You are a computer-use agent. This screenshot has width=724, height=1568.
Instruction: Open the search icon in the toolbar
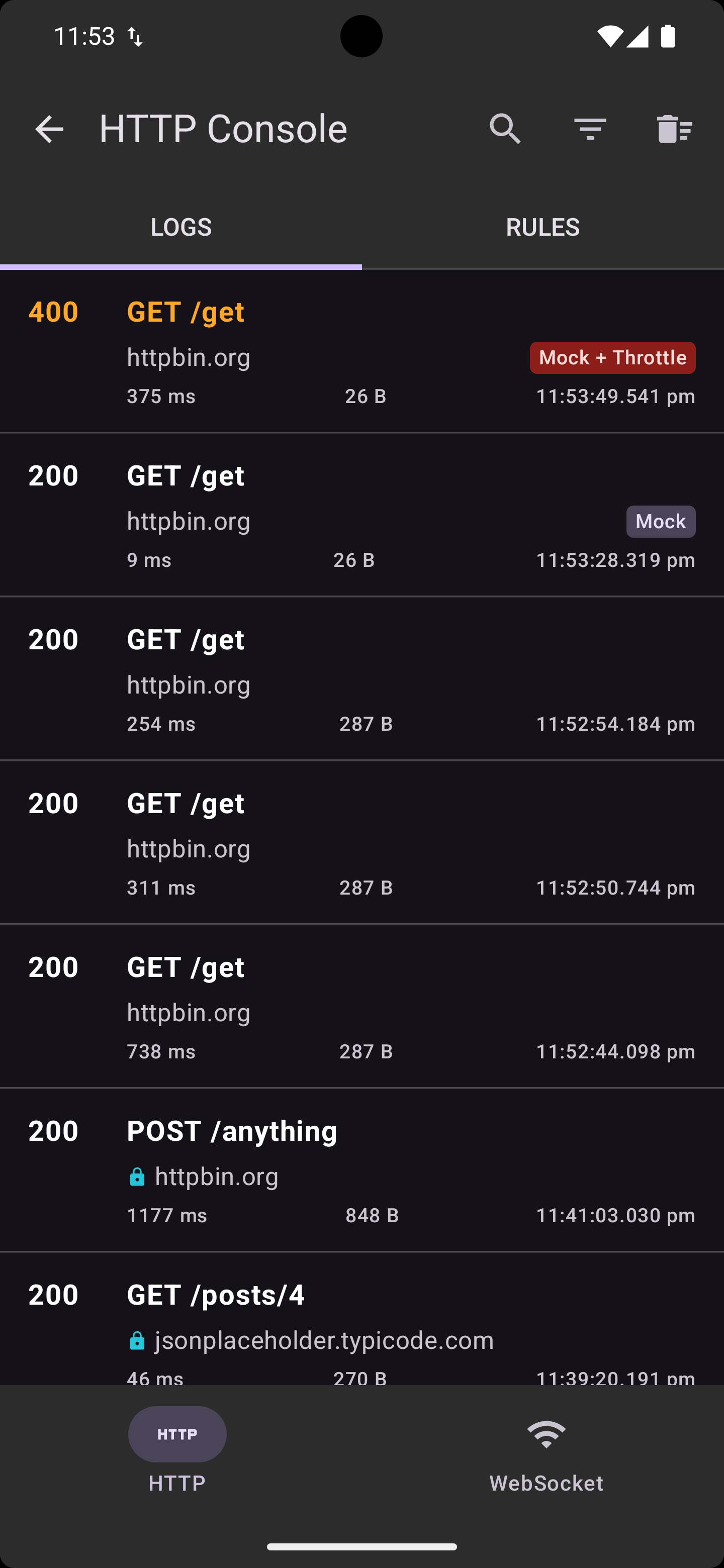click(x=504, y=129)
